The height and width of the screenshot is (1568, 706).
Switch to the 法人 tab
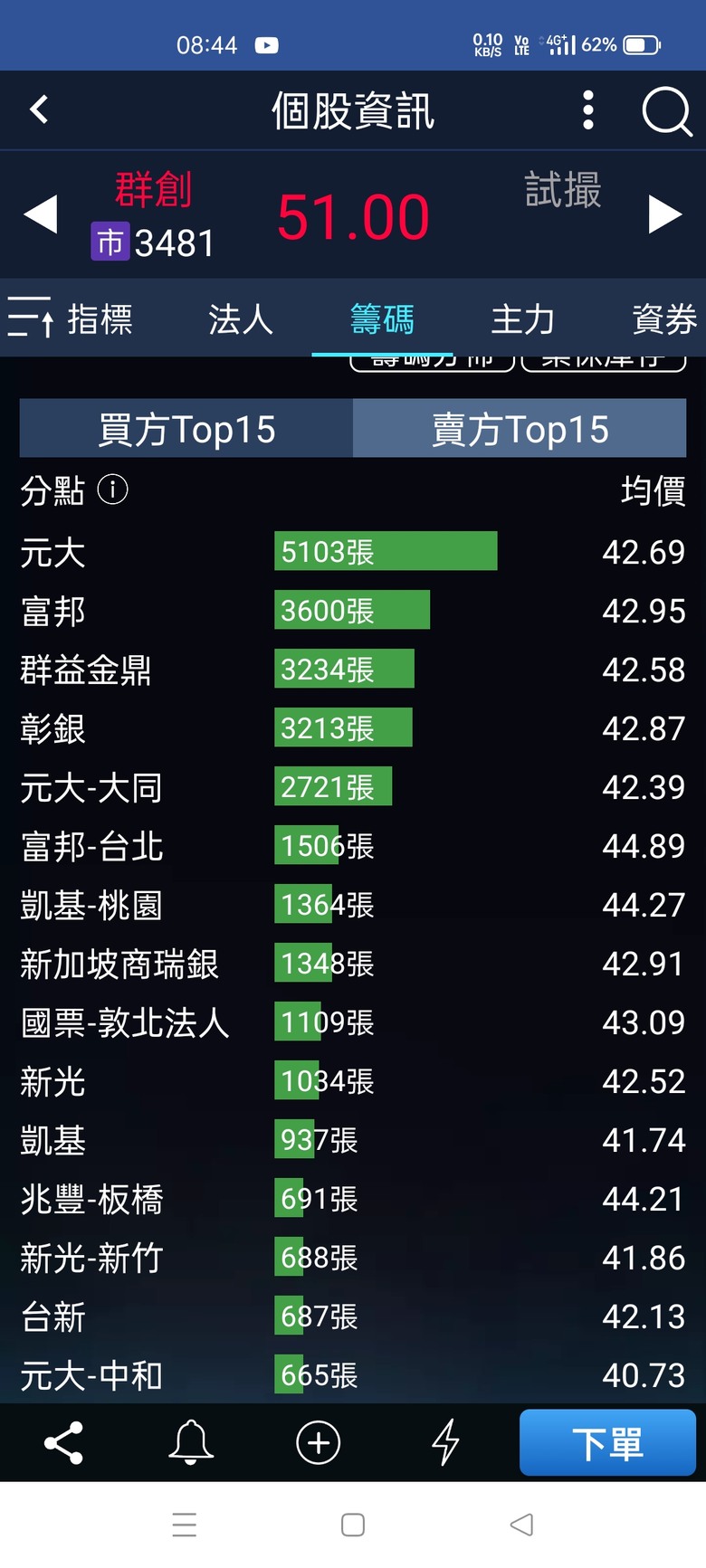(x=241, y=319)
